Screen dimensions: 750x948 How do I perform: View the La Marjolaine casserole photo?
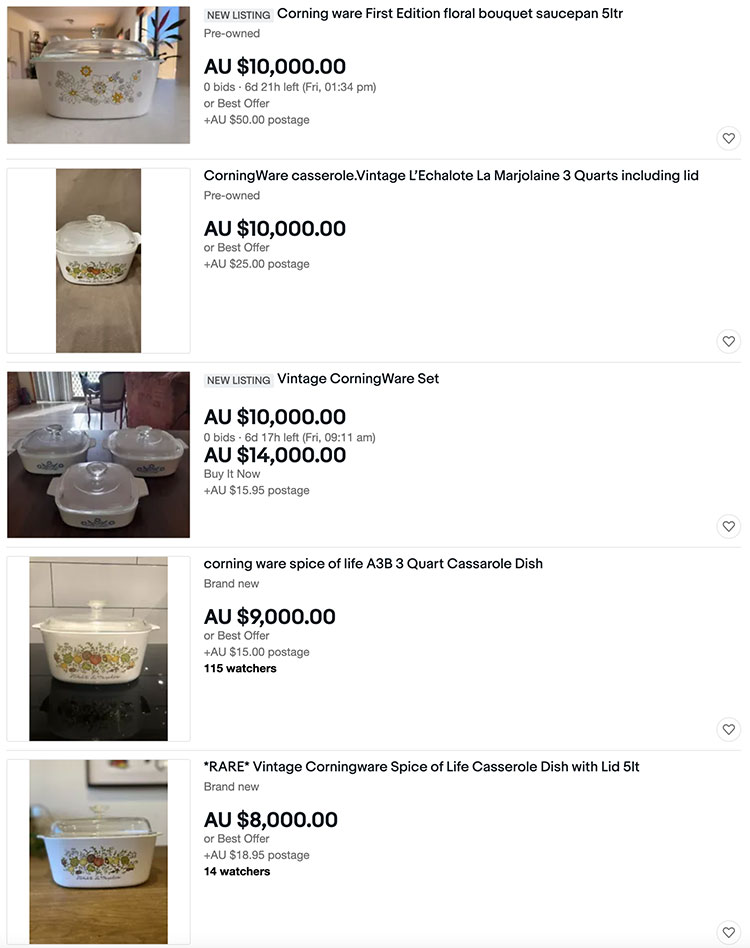coord(98,260)
